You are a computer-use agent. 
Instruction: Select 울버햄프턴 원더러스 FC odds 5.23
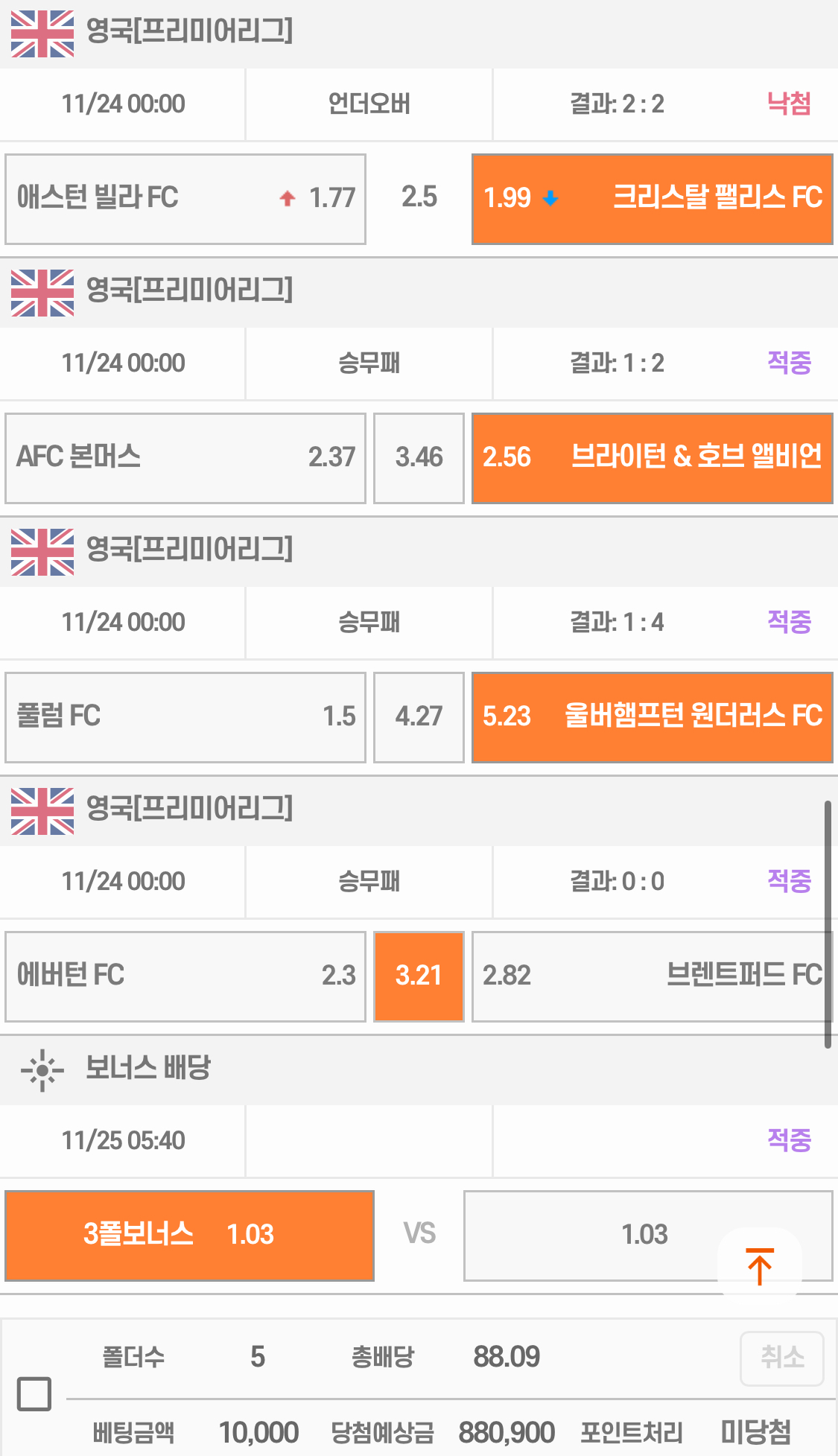[x=652, y=717]
